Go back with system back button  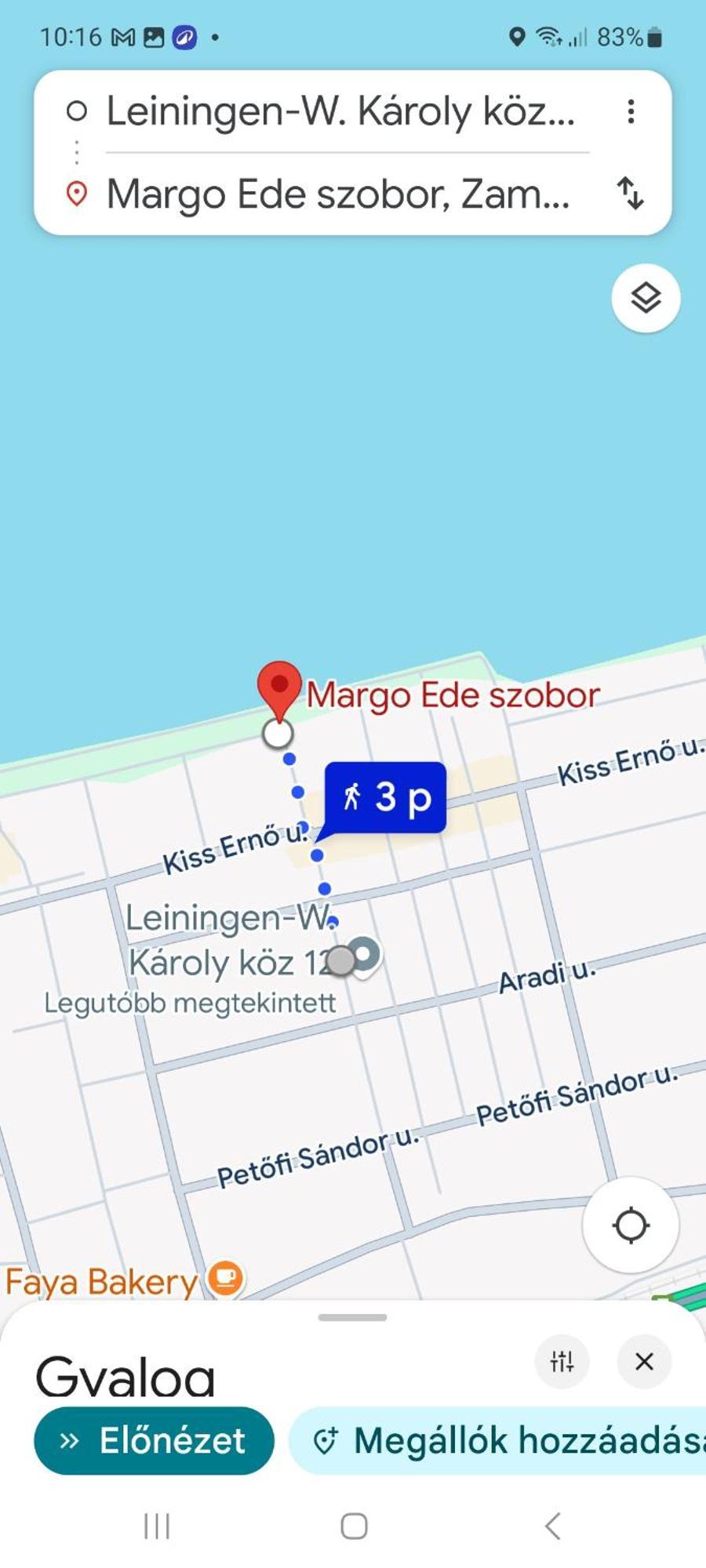coord(552,1526)
